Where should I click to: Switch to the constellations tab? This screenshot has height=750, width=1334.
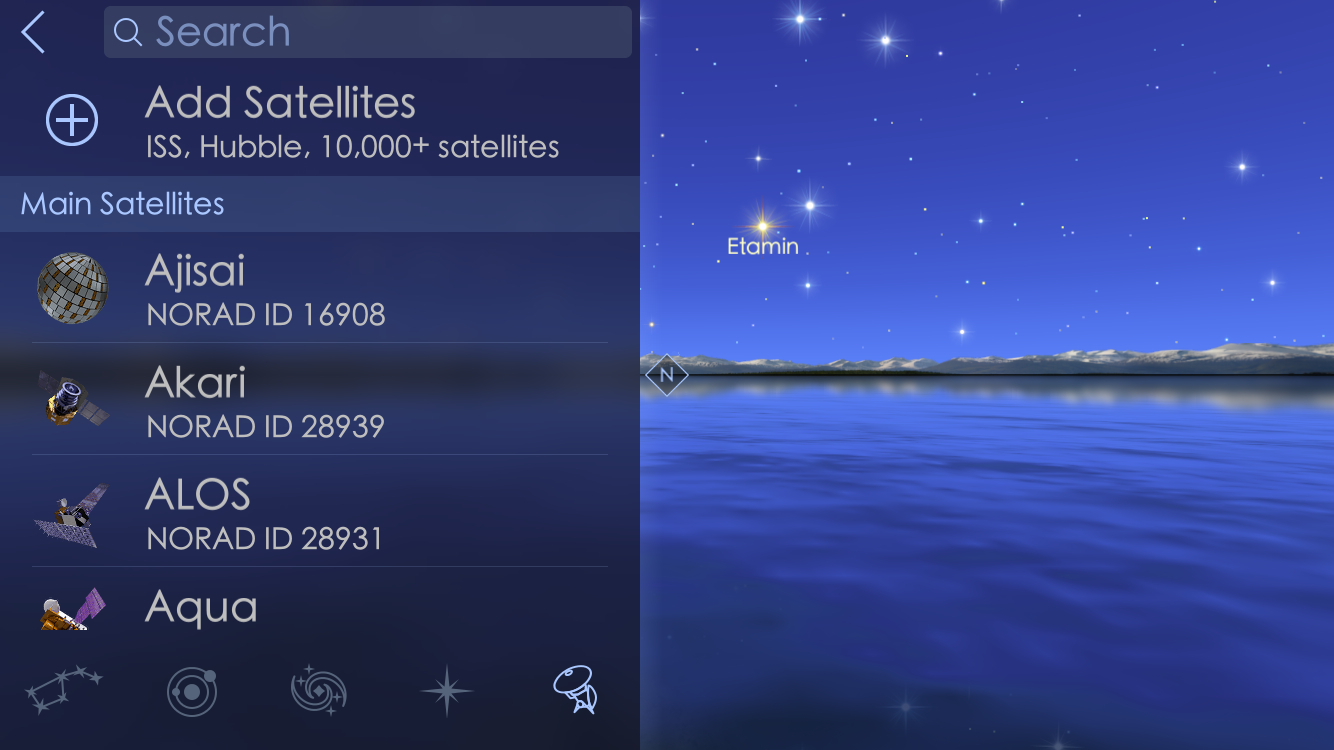(64, 691)
